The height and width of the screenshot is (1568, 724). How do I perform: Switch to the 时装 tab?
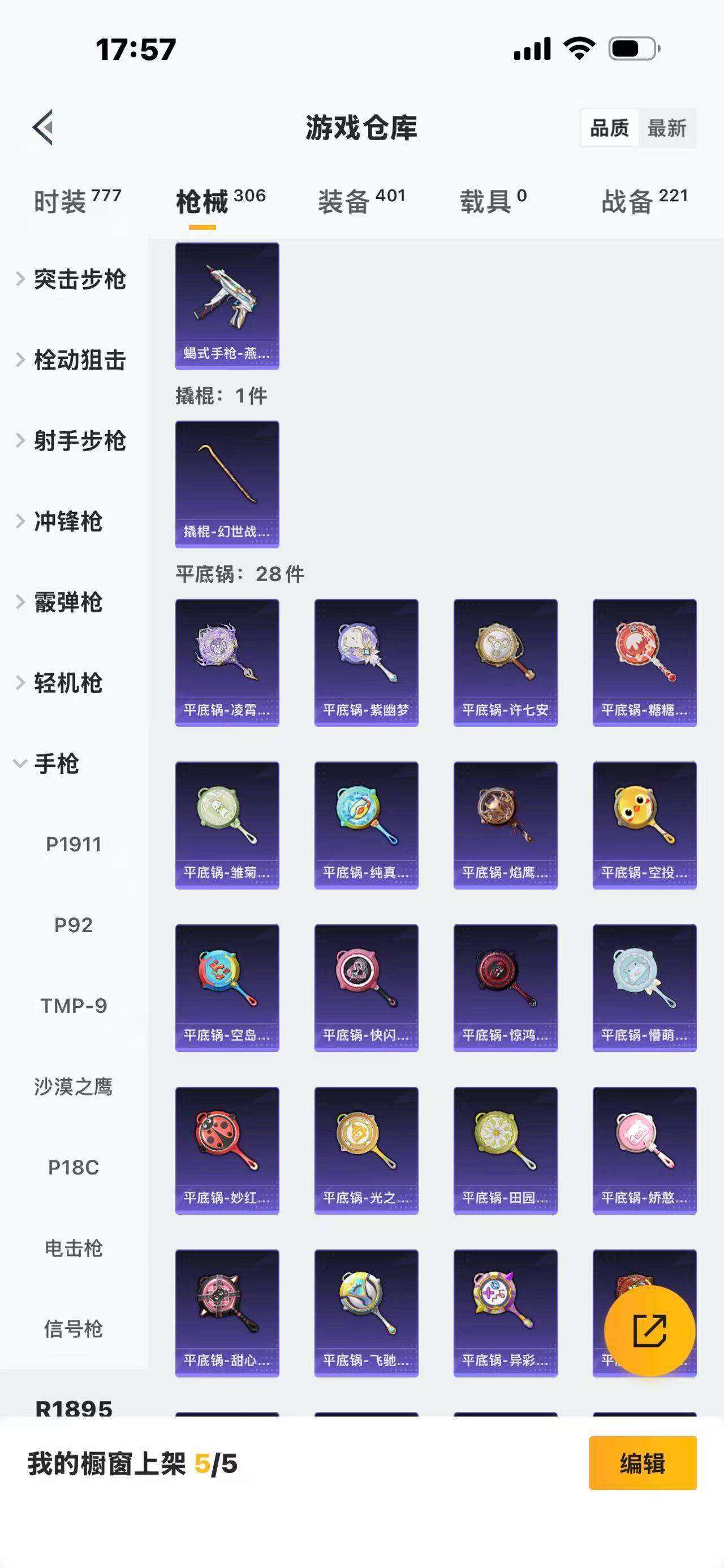click(77, 201)
